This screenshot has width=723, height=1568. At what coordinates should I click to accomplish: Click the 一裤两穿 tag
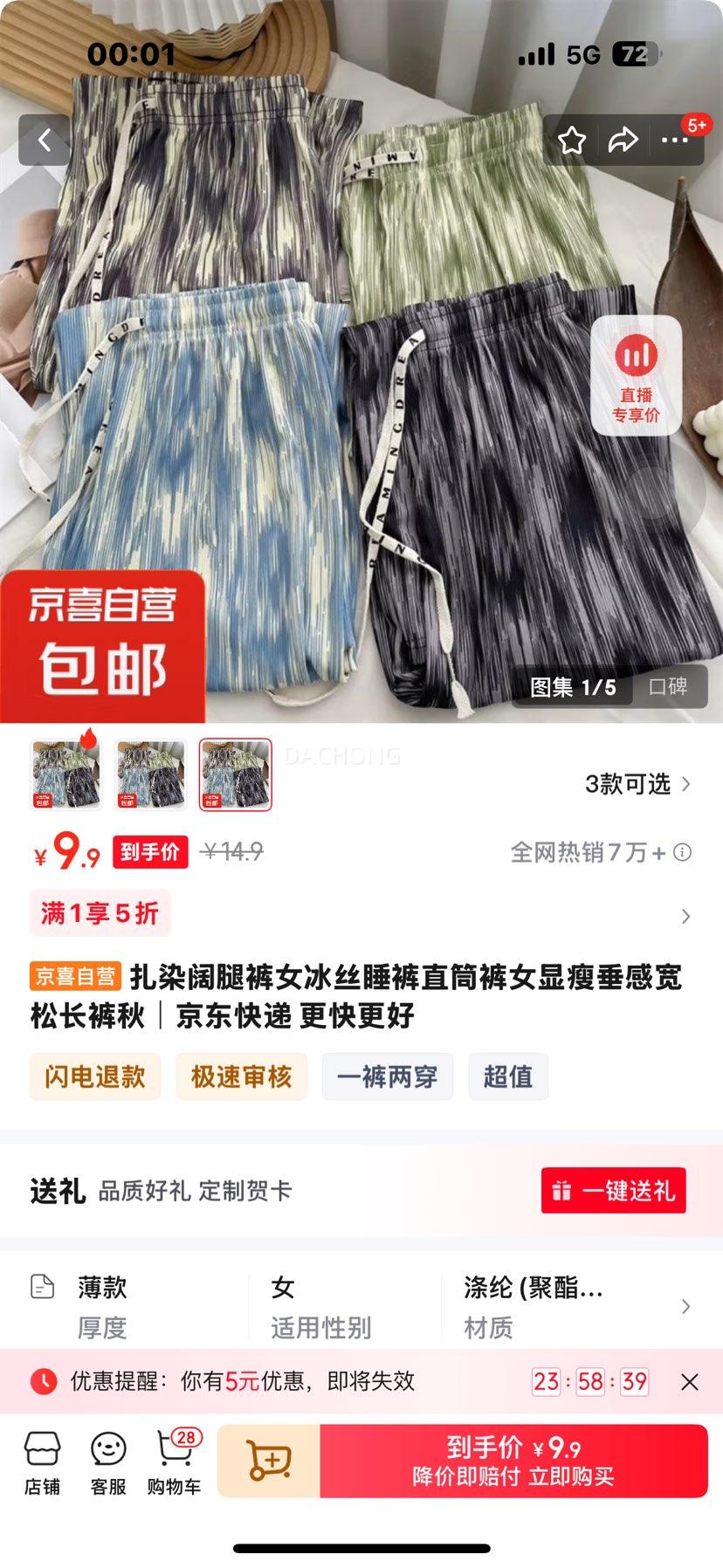[388, 1076]
